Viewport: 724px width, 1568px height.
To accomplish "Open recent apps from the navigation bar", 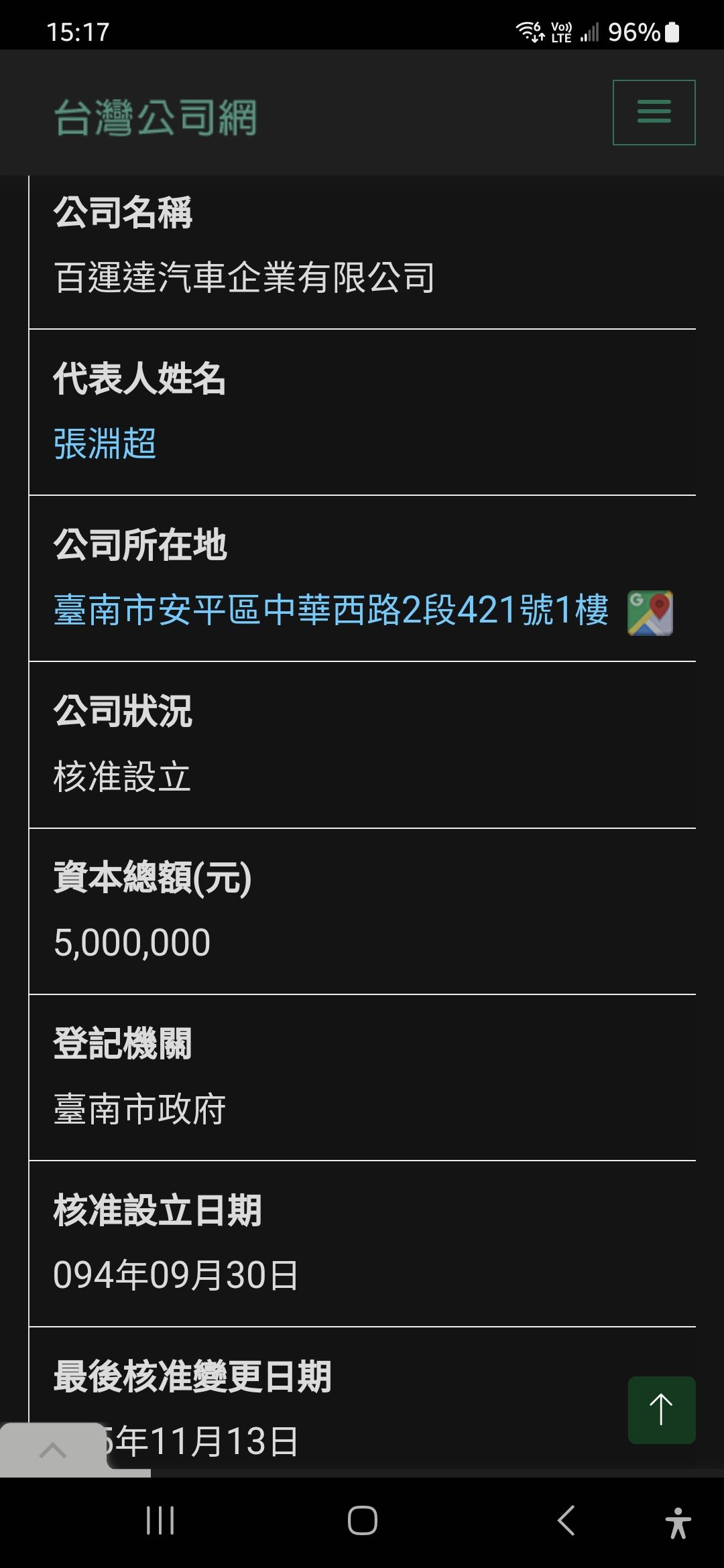I will click(x=160, y=1520).
